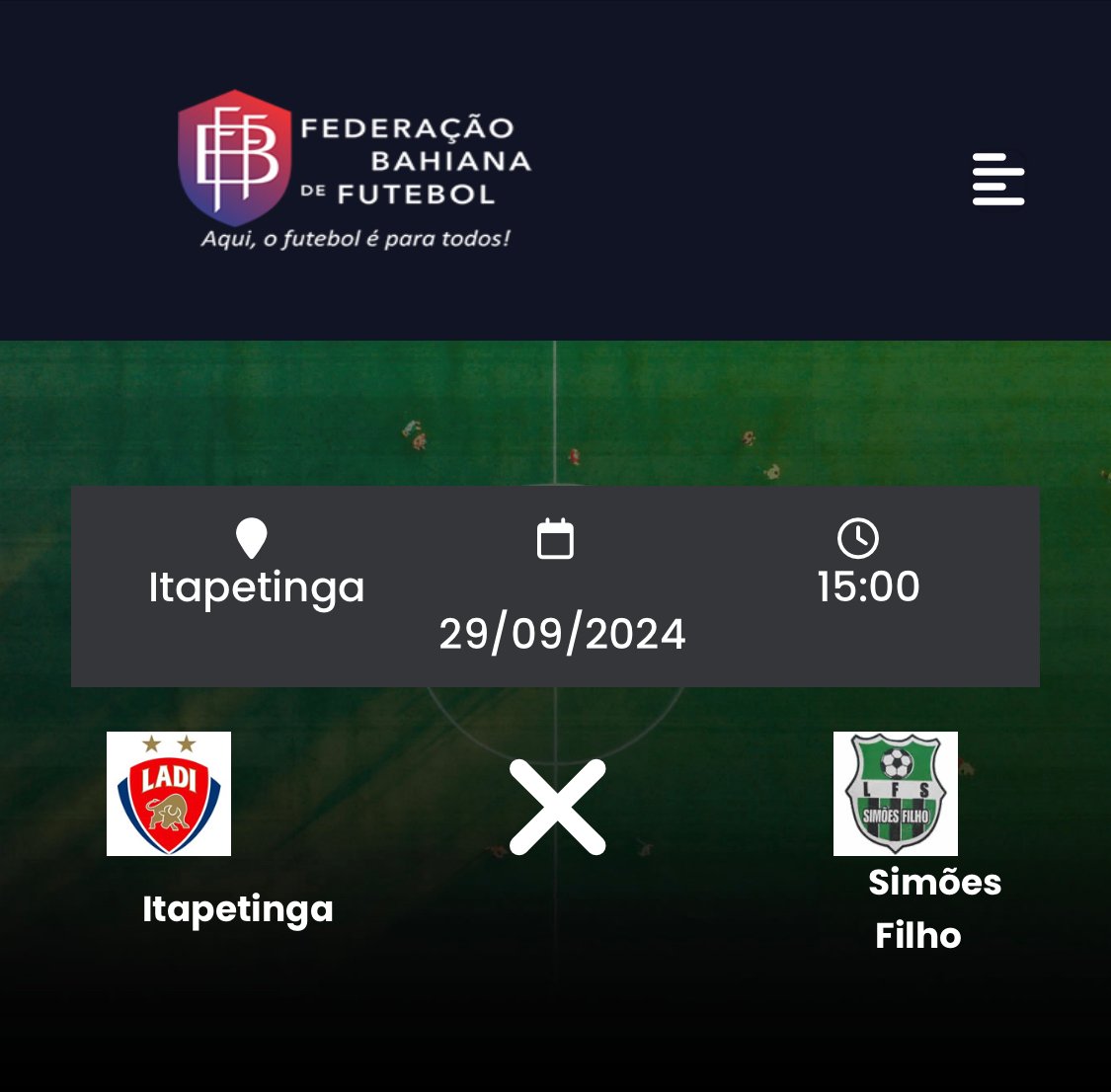This screenshot has width=1111, height=1092.
Task: Tap the Federação Bahiana de Futebol home logo
Action: 355,169
